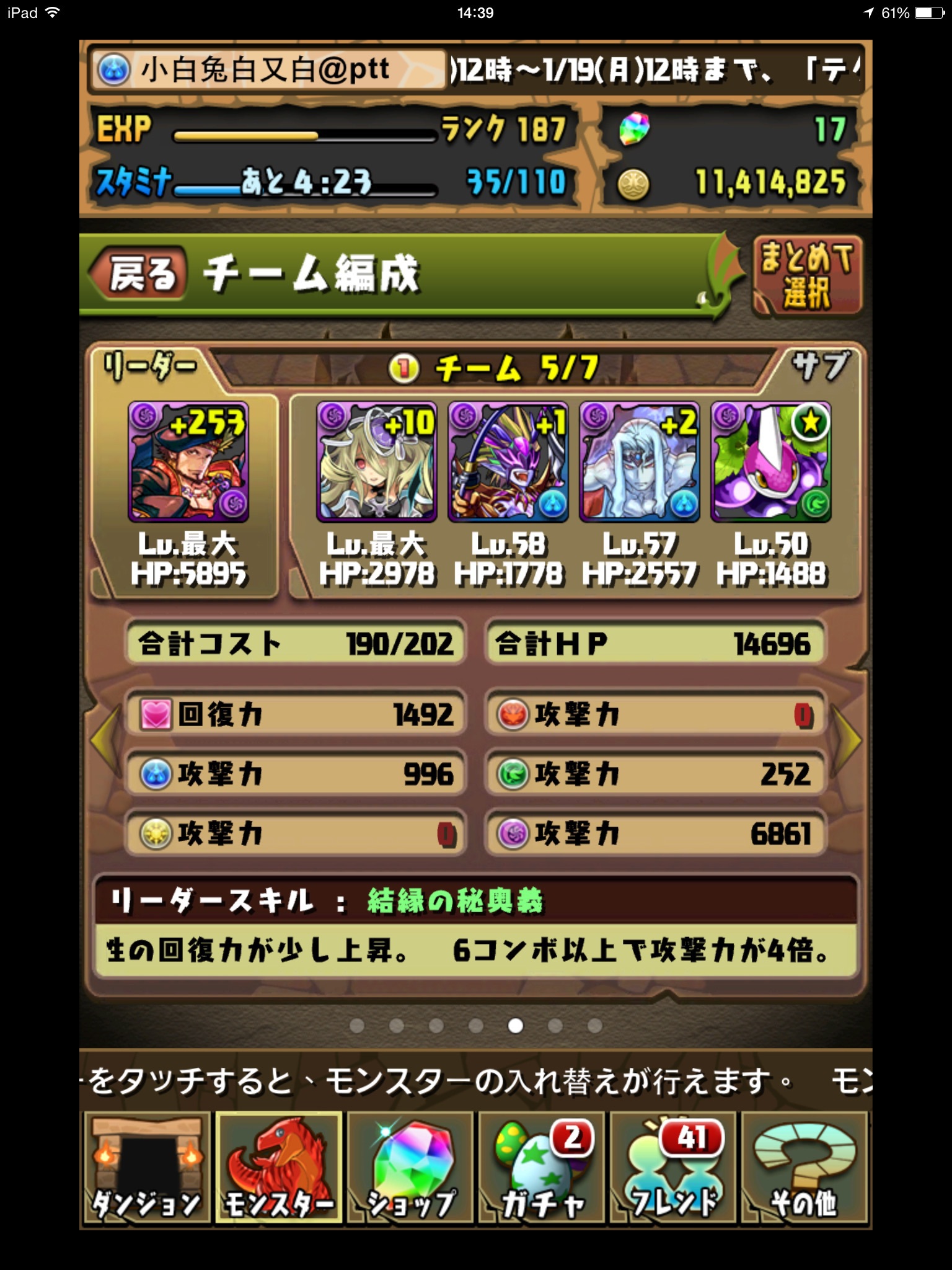Go to next team with right arrow
Screen dimensions: 952x1270
pyautogui.click(x=847, y=739)
